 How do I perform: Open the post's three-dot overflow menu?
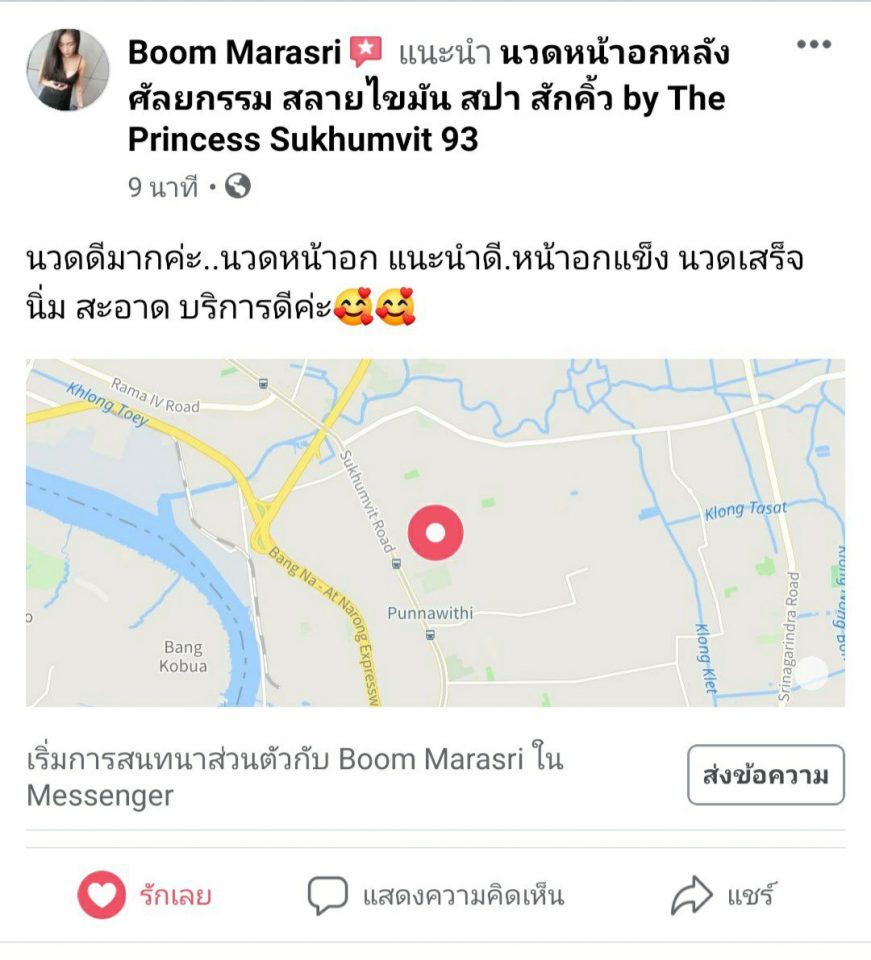pos(813,45)
